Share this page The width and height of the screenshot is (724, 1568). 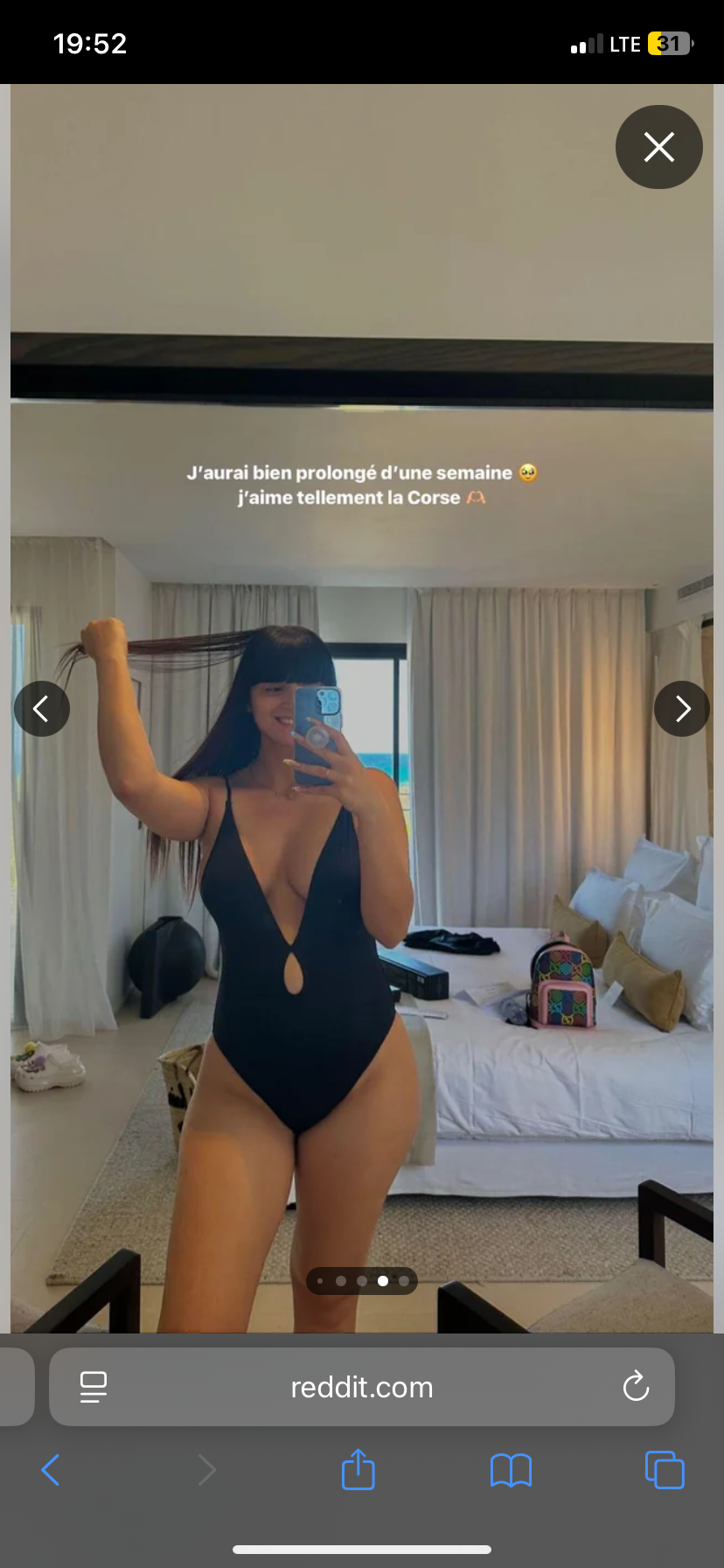359,1470
